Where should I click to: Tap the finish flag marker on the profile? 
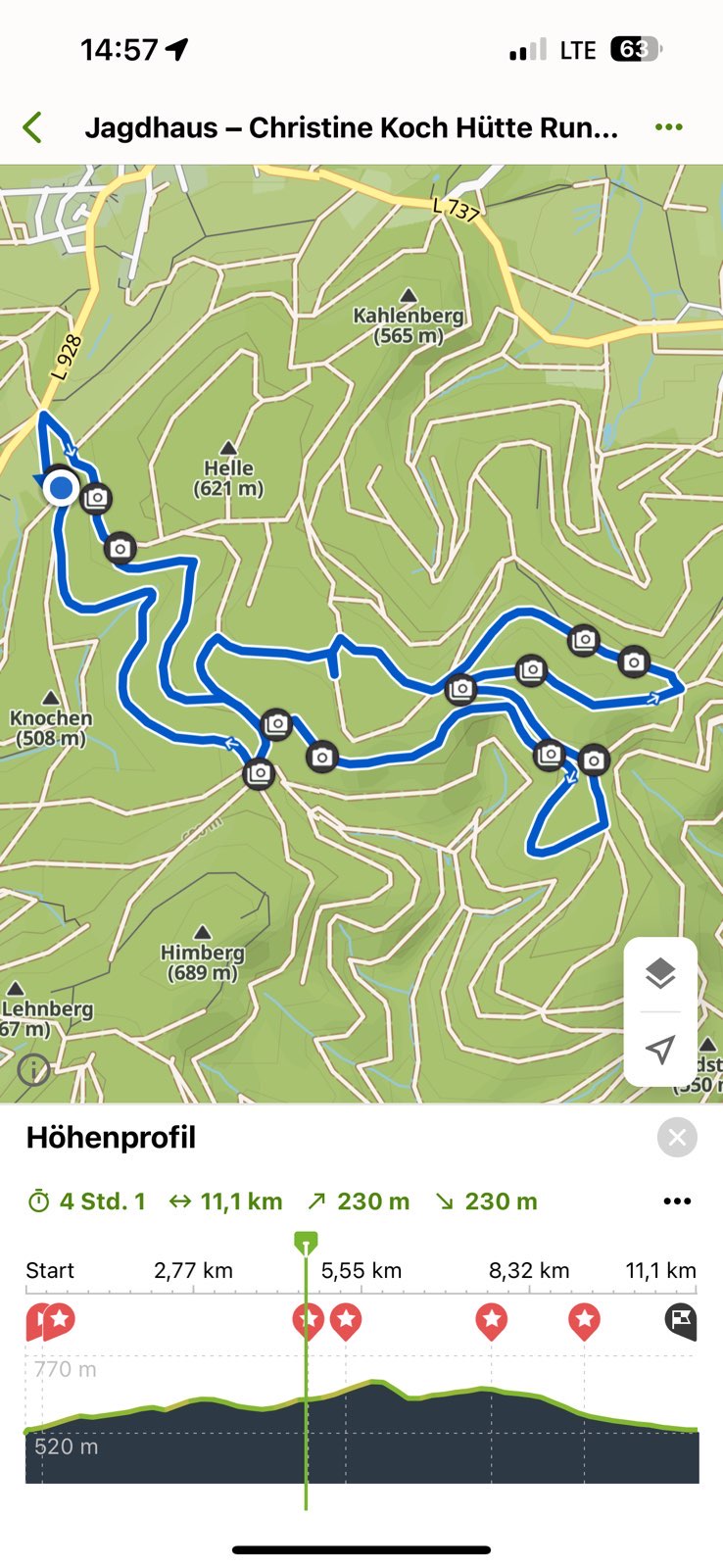pyautogui.click(x=682, y=1322)
